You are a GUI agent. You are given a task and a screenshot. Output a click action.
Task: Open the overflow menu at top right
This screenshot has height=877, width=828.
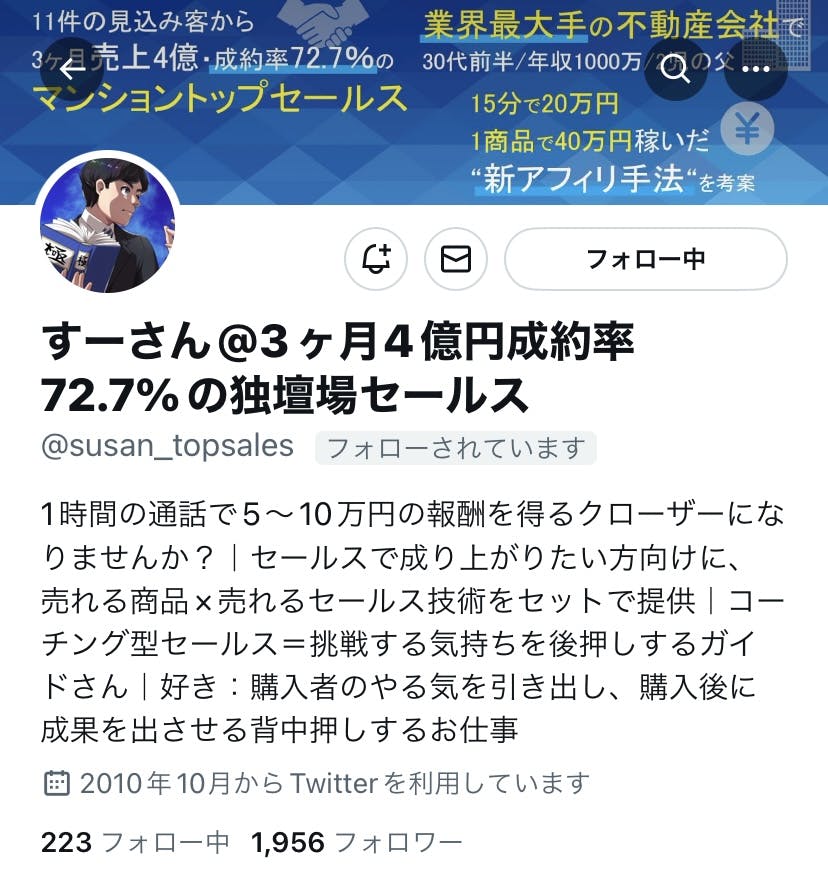756,70
